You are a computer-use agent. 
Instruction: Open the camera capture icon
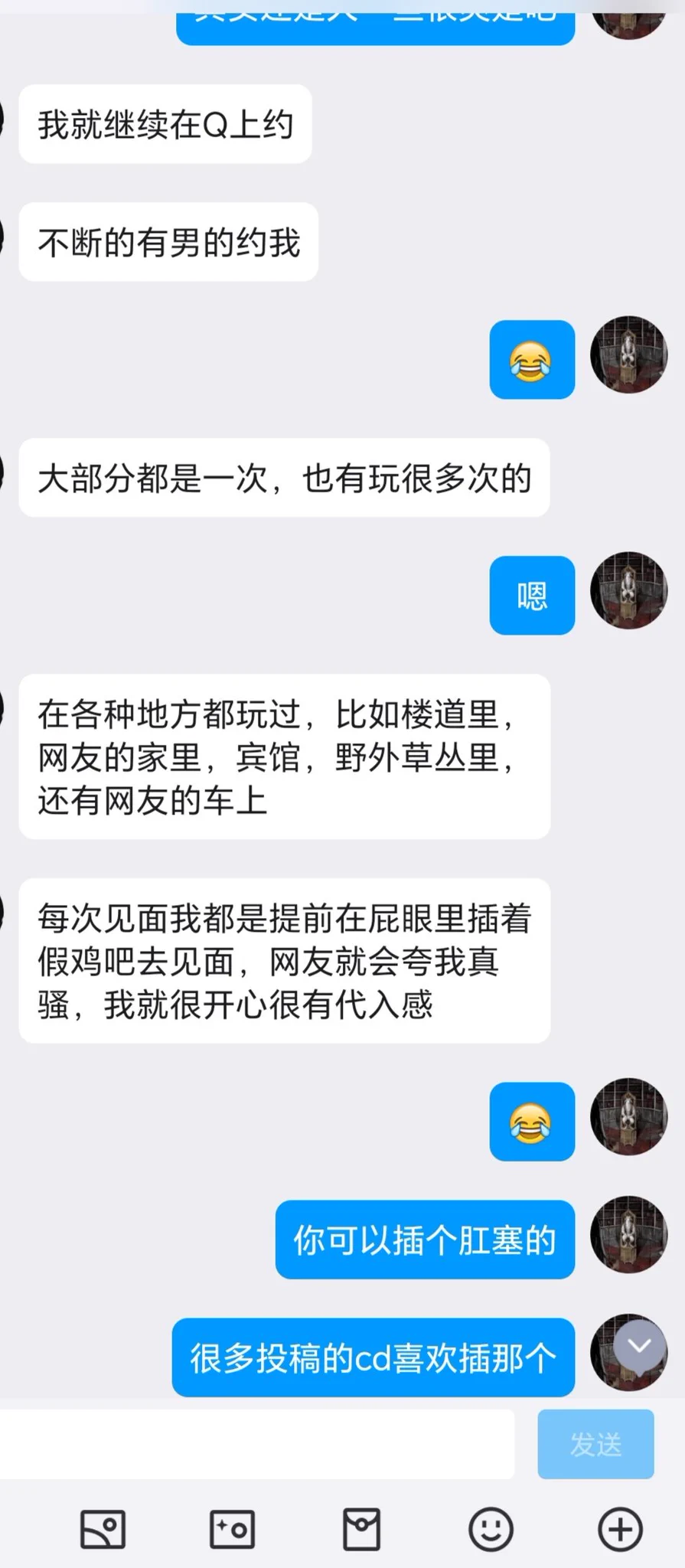pos(232,1530)
